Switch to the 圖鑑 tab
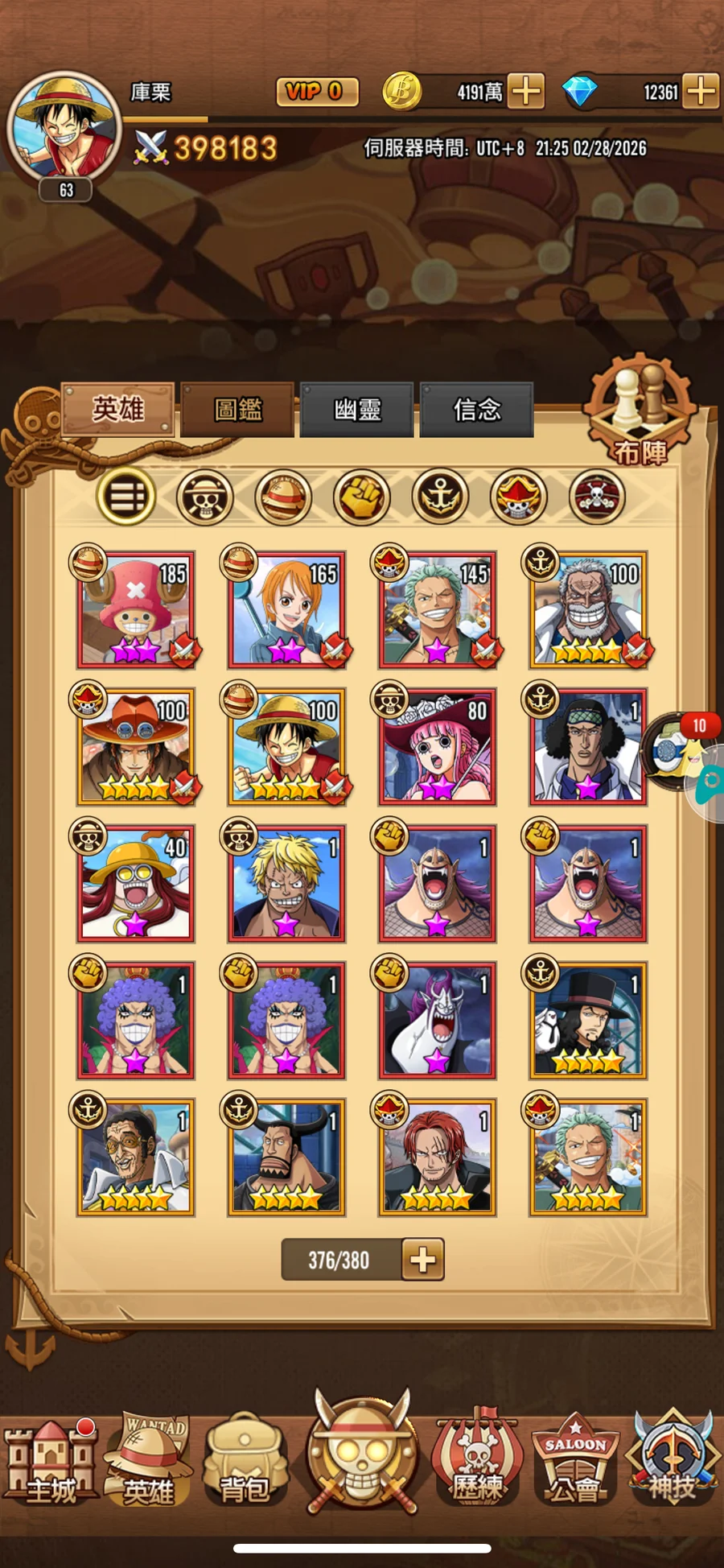The image size is (724, 1568). coord(237,410)
